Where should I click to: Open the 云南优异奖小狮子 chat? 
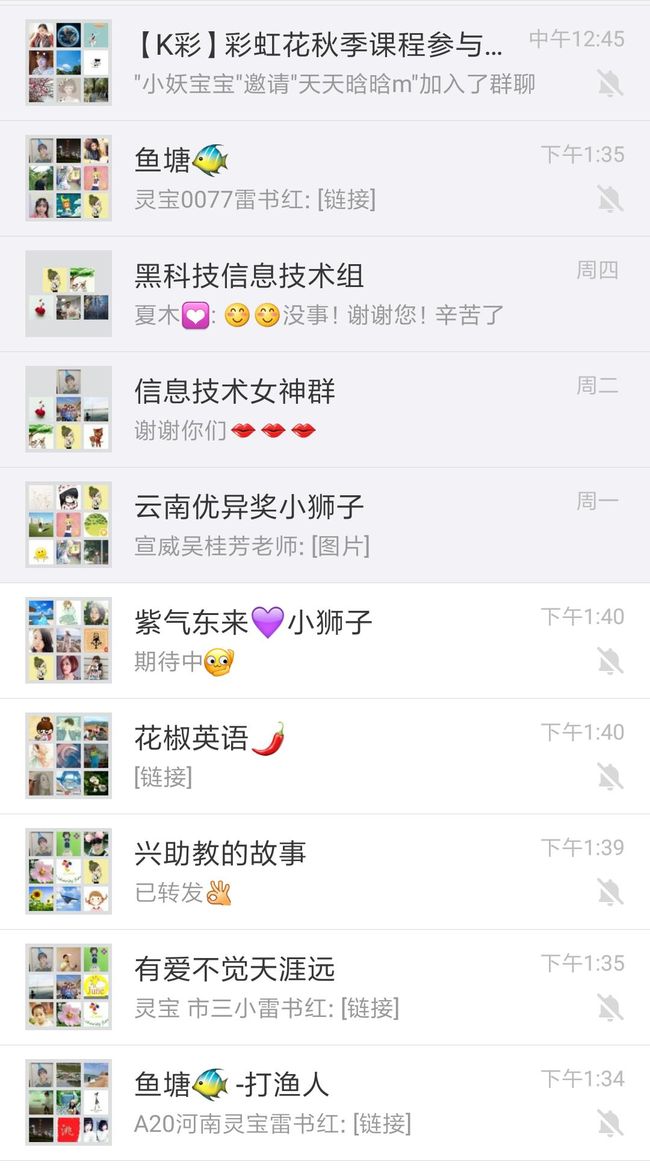pyautogui.click(x=325, y=525)
